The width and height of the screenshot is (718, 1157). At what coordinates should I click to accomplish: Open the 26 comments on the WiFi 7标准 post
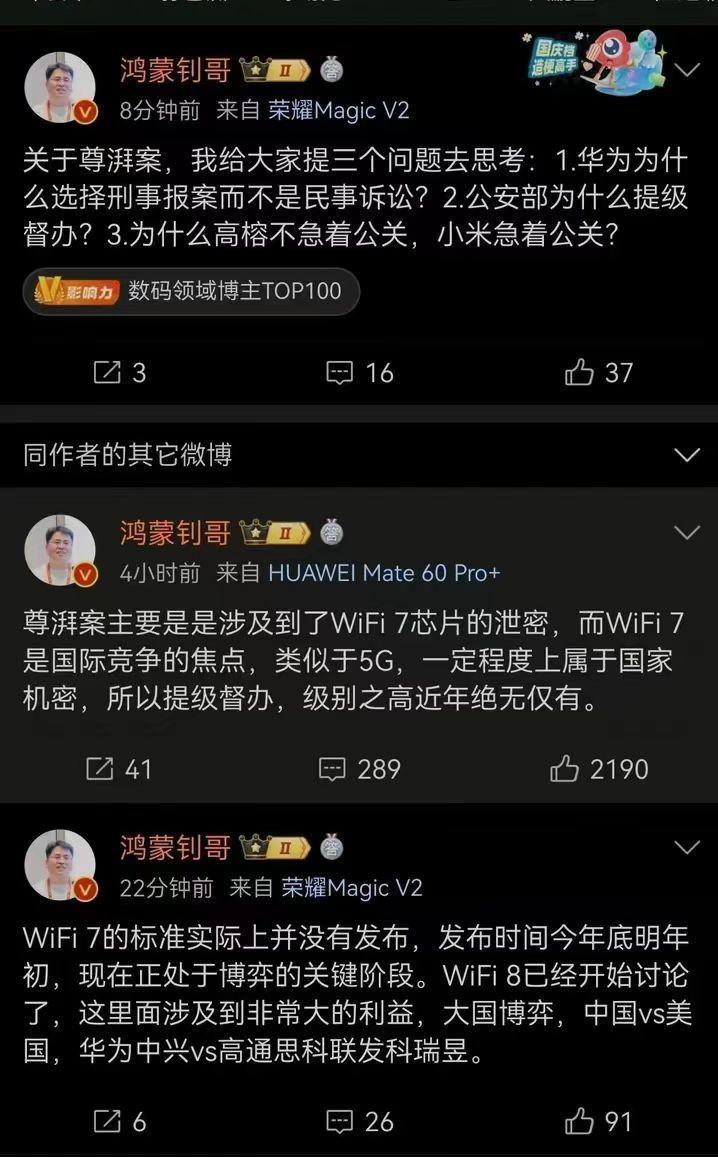pyautogui.click(x=360, y=1121)
